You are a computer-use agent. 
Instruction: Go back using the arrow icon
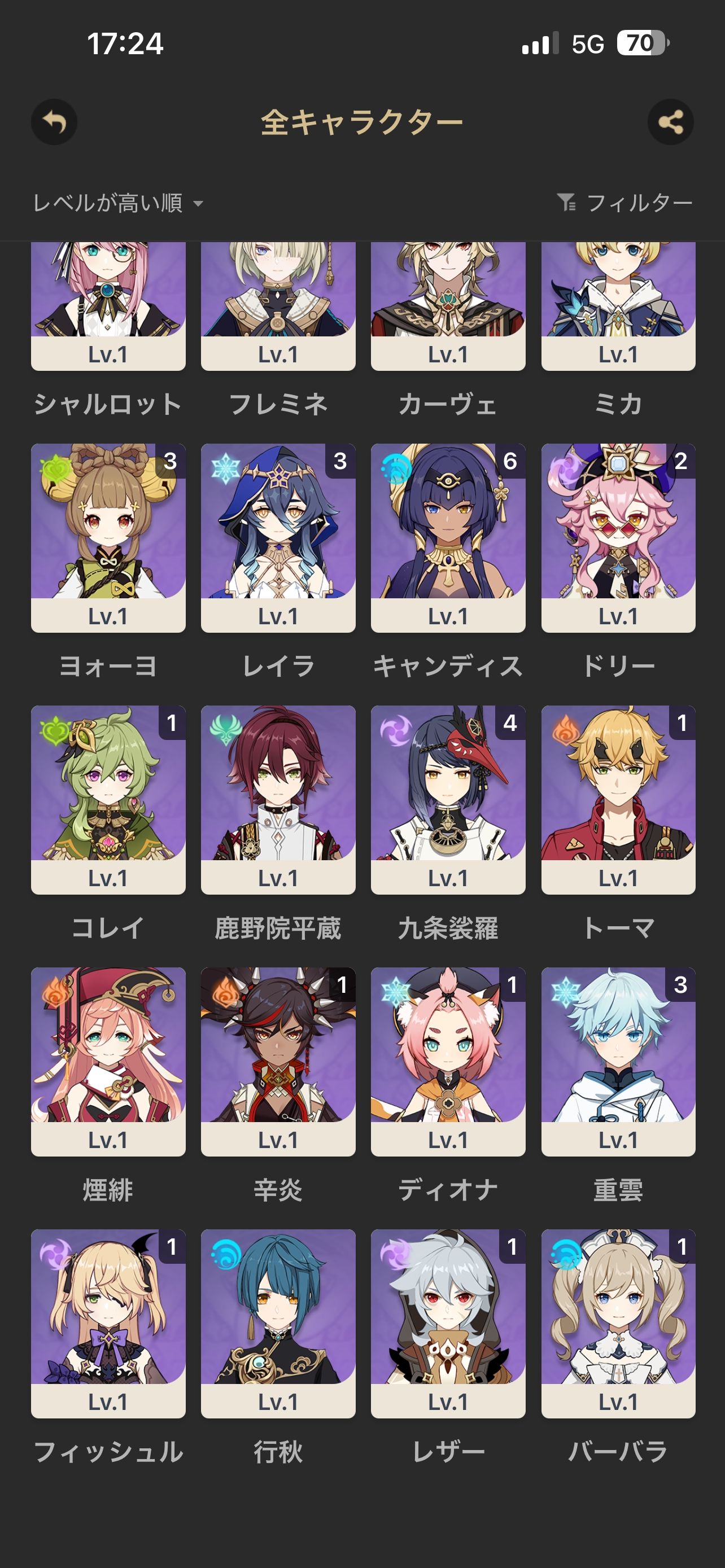click(x=54, y=122)
